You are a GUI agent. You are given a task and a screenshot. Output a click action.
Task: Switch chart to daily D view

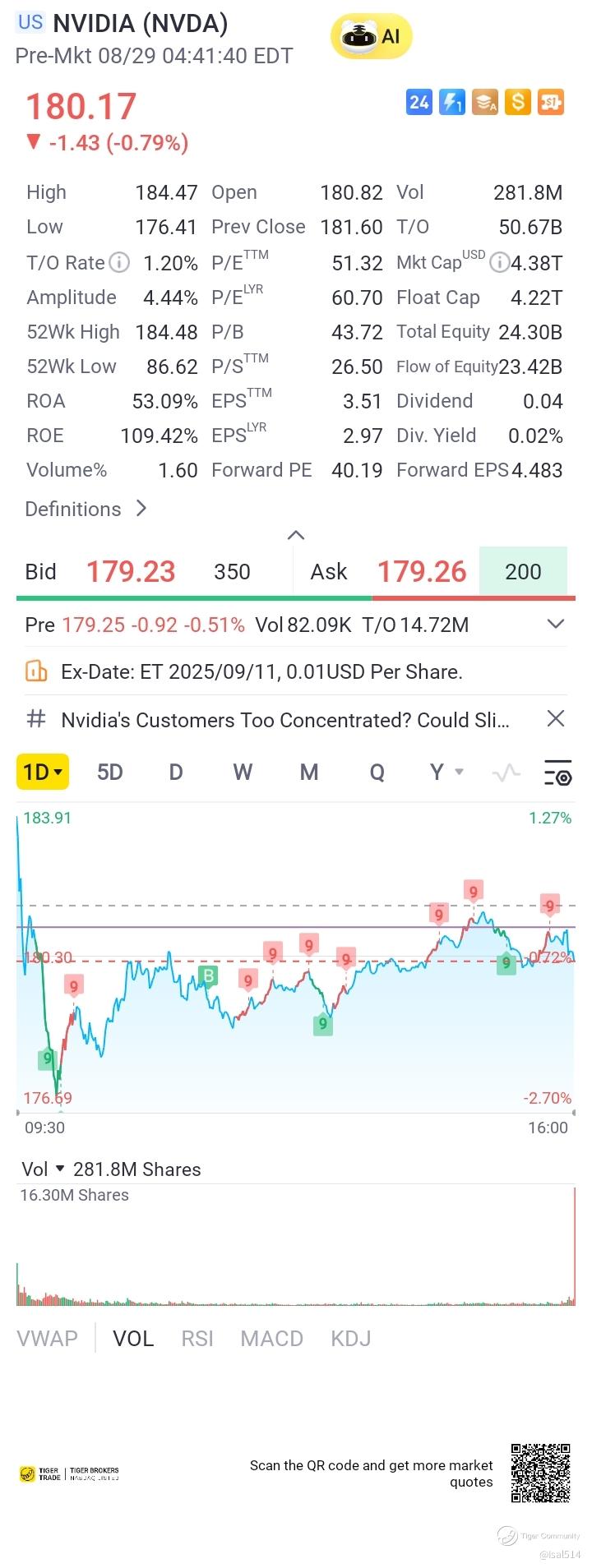pyautogui.click(x=175, y=772)
